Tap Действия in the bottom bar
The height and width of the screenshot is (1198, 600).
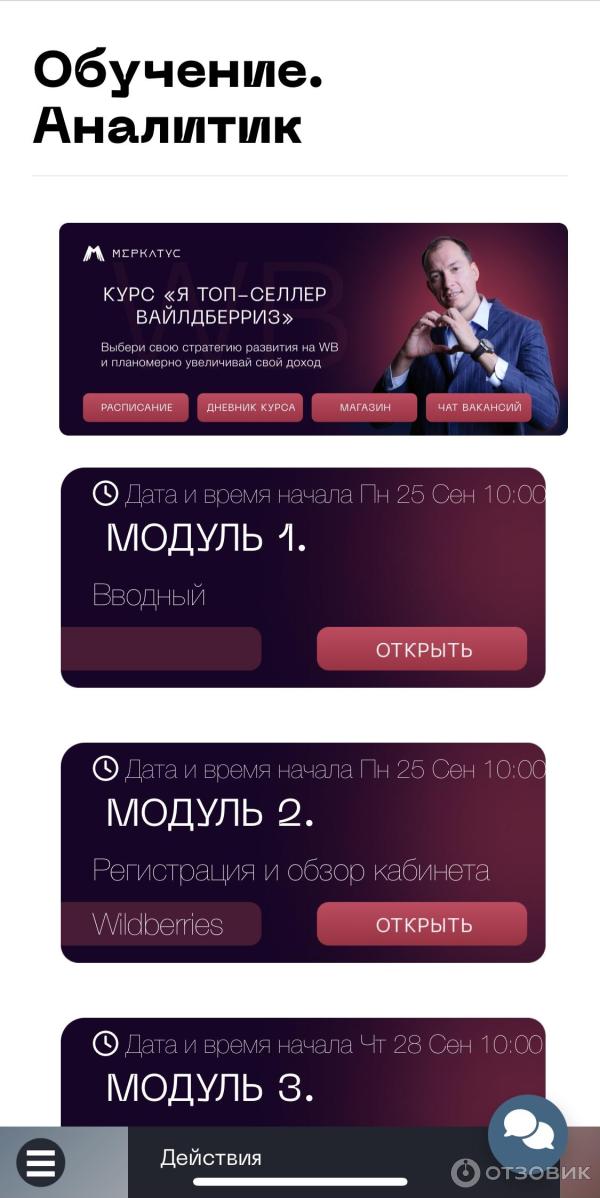click(211, 1158)
